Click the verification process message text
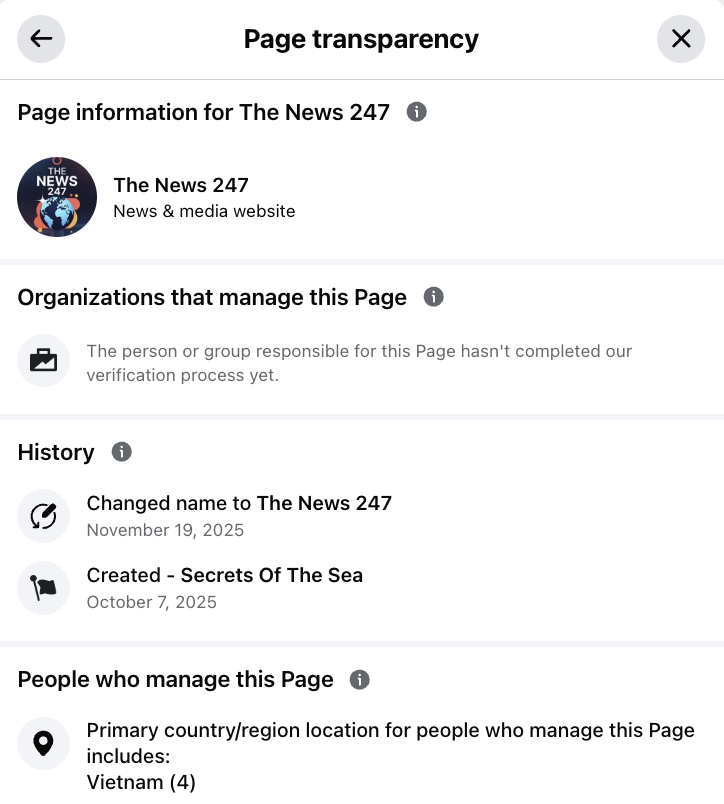Viewport: 724px width, 804px height. [359, 363]
